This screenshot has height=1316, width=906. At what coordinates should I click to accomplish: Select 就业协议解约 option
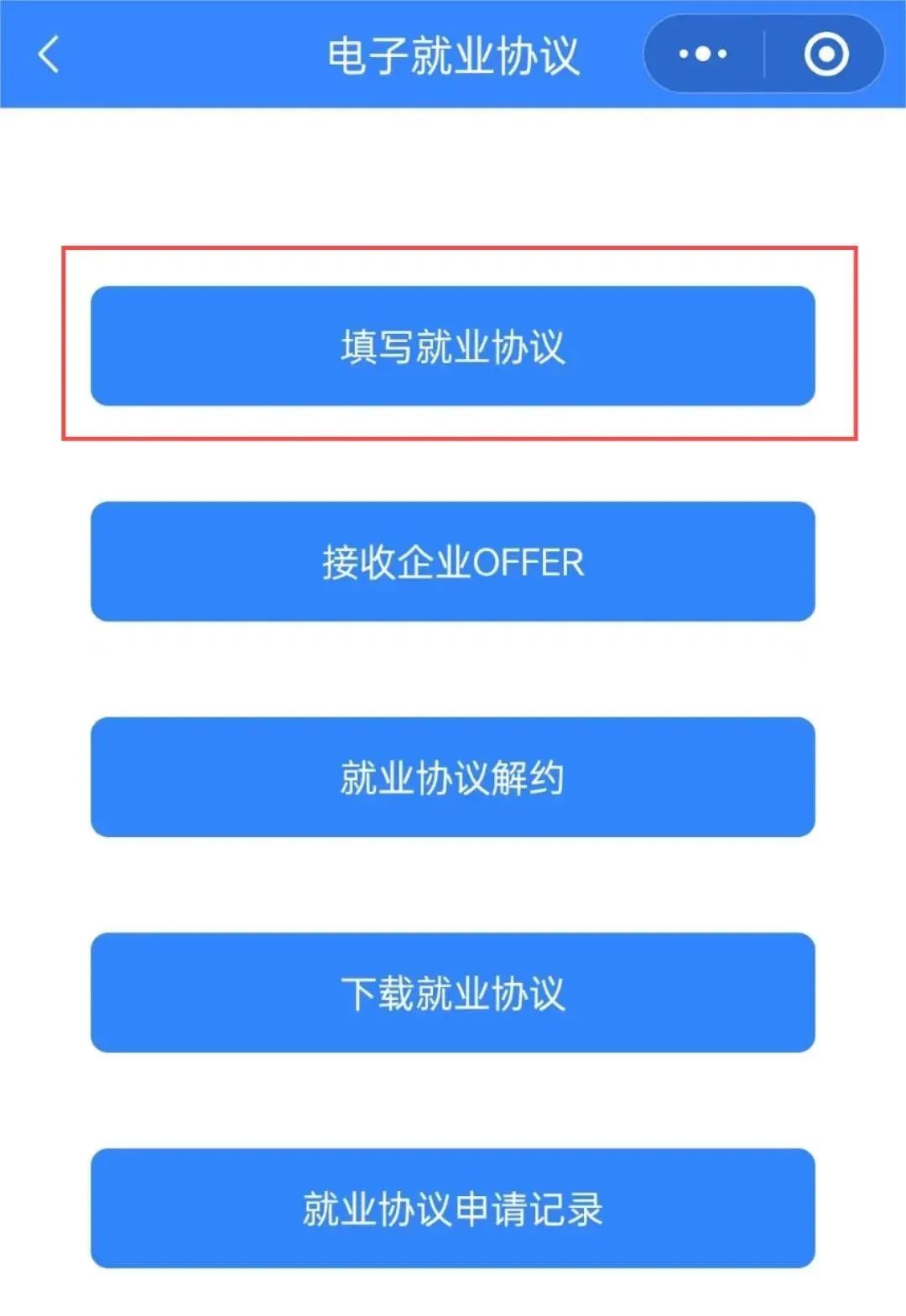[x=453, y=778]
